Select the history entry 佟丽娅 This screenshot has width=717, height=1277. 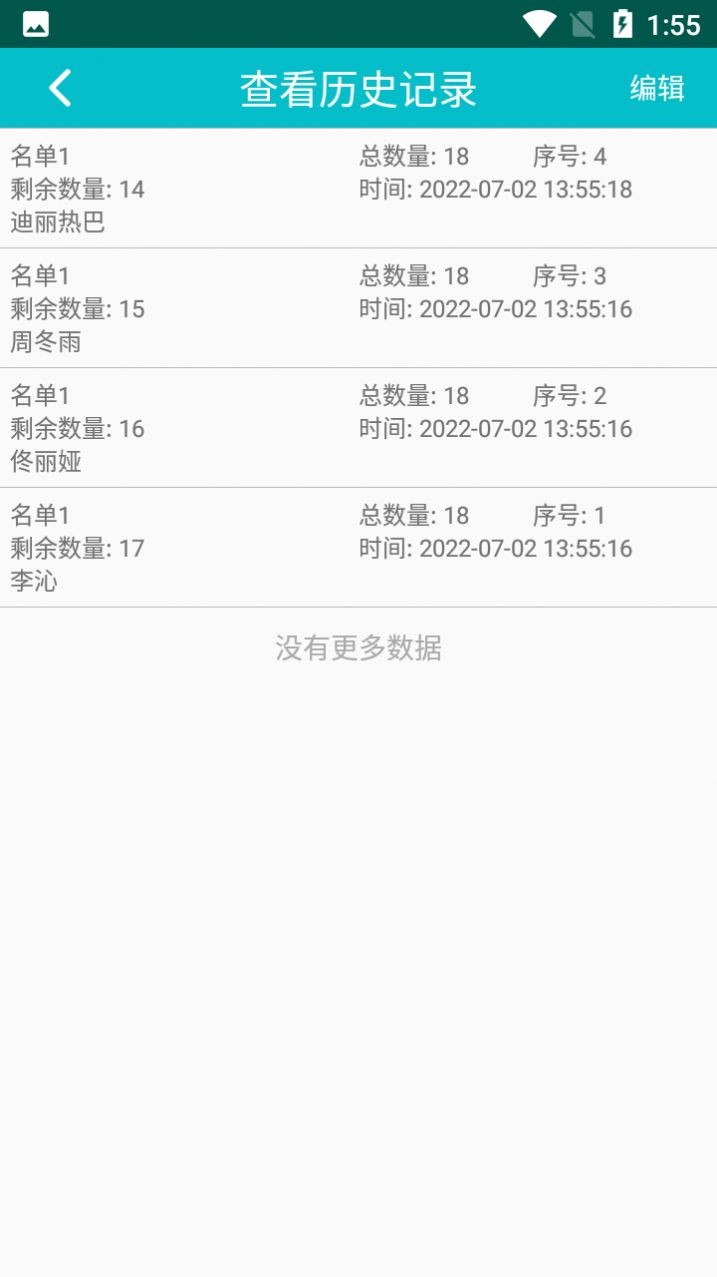[358, 428]
